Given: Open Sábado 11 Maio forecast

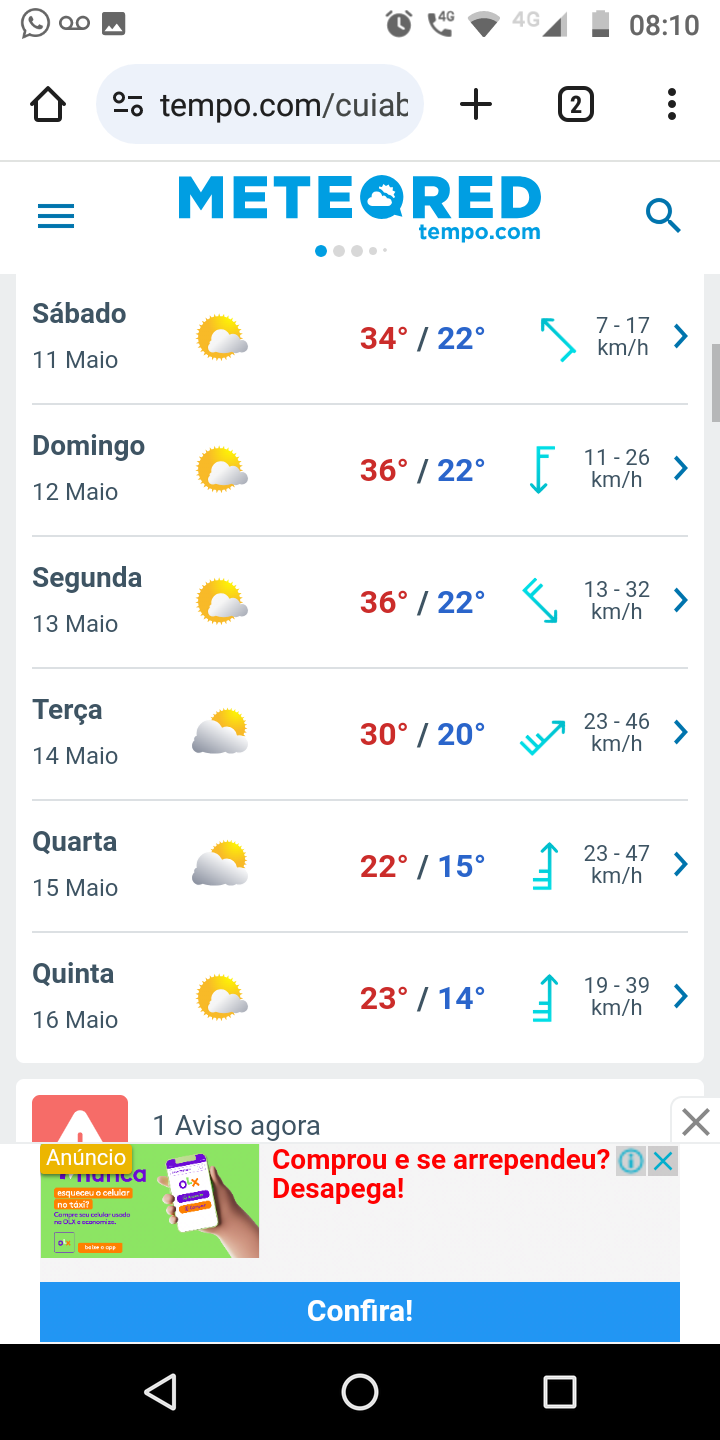Looking at the screenshot, I should coord(360,338).
